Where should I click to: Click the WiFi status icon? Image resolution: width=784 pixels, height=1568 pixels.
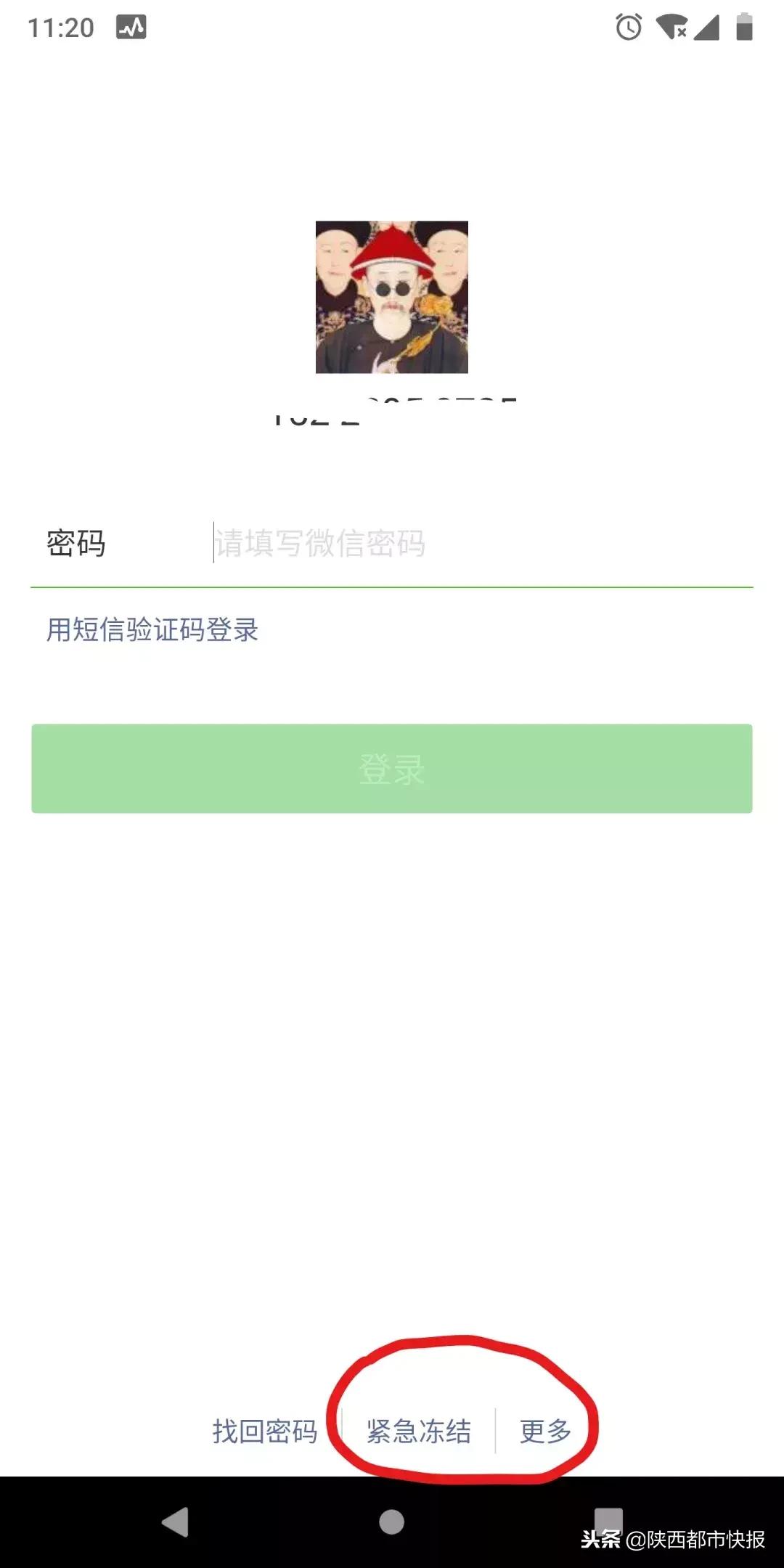point(671,27)
